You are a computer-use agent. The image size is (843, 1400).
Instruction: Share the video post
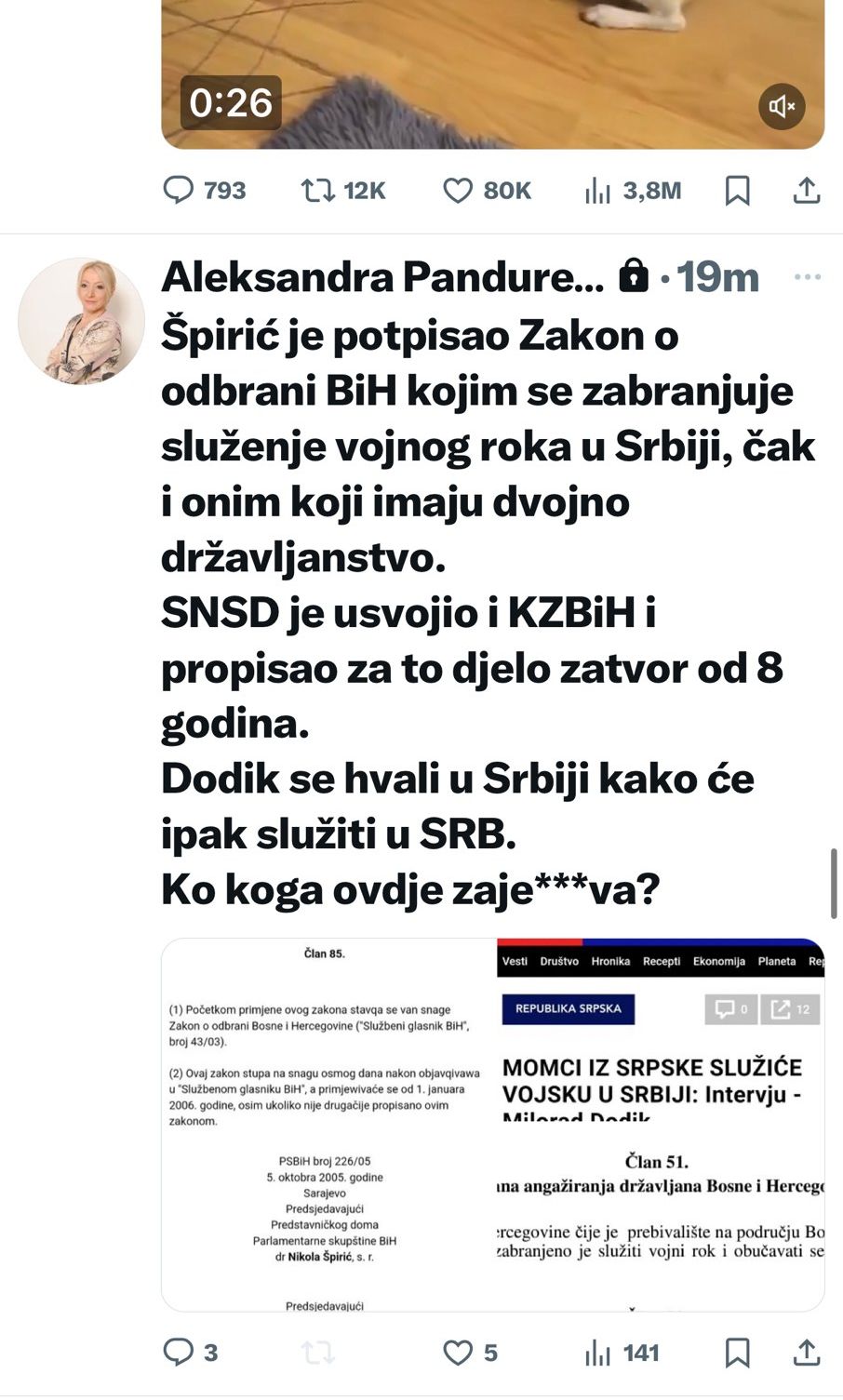pos(806,191)
